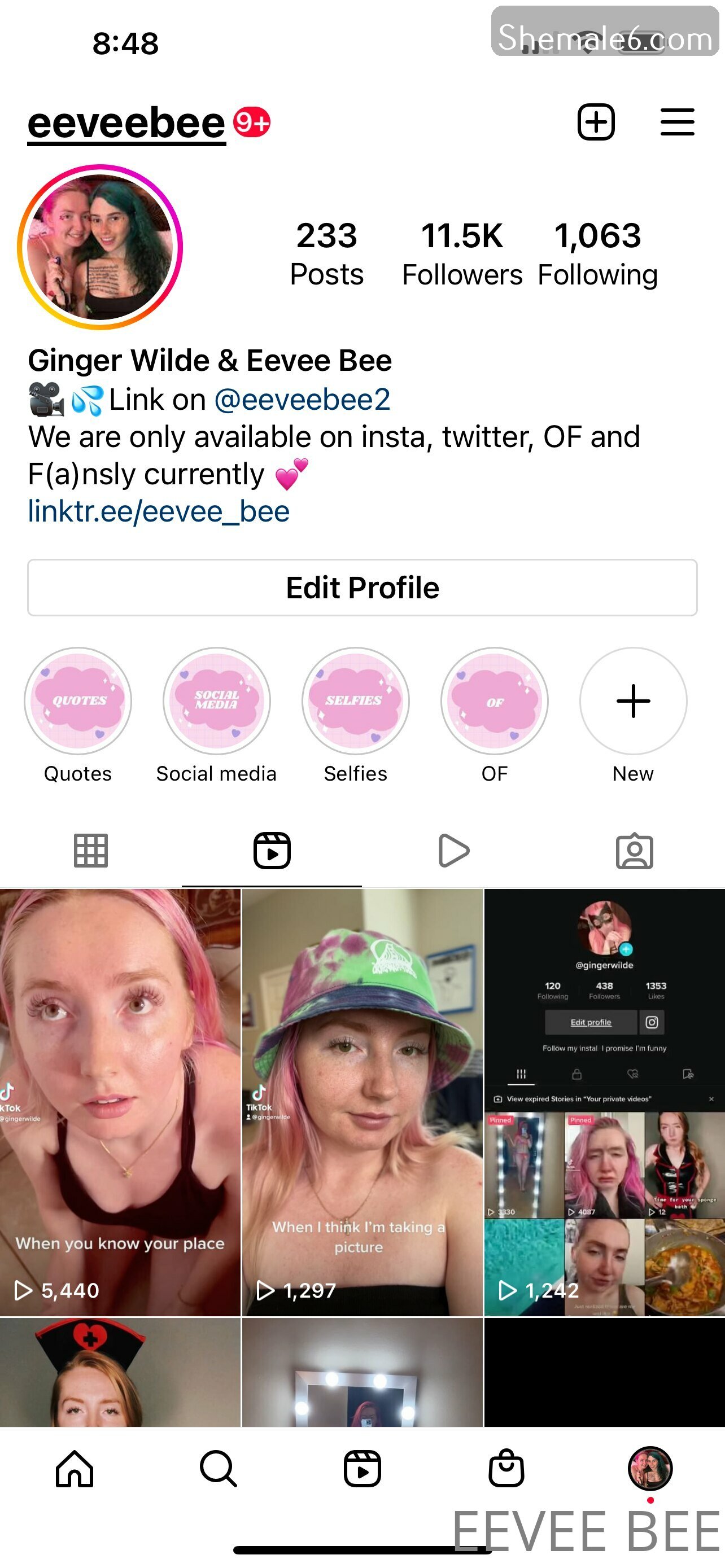Play the reel with 5,440 views

coord(120,1102)
